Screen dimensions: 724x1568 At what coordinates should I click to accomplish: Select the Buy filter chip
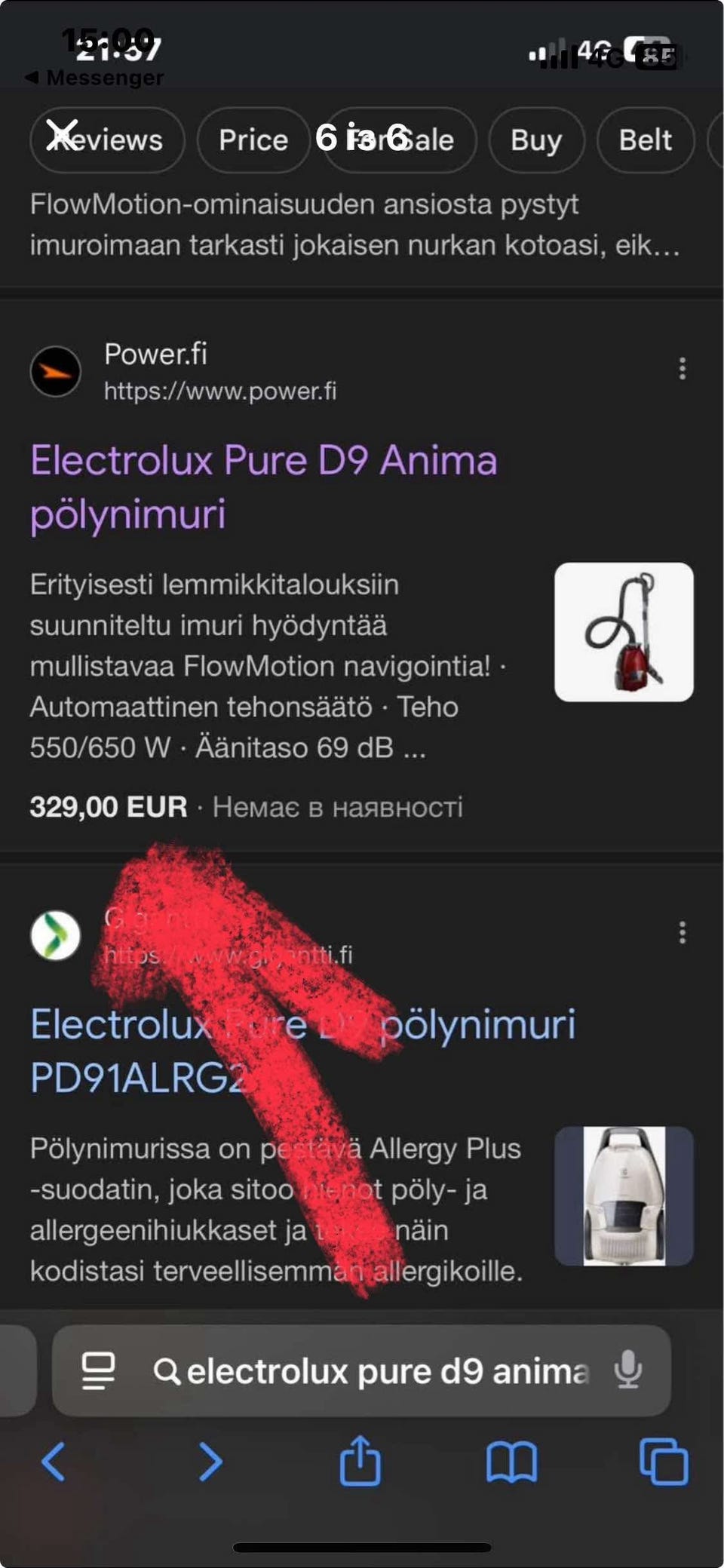pos(535,140)
